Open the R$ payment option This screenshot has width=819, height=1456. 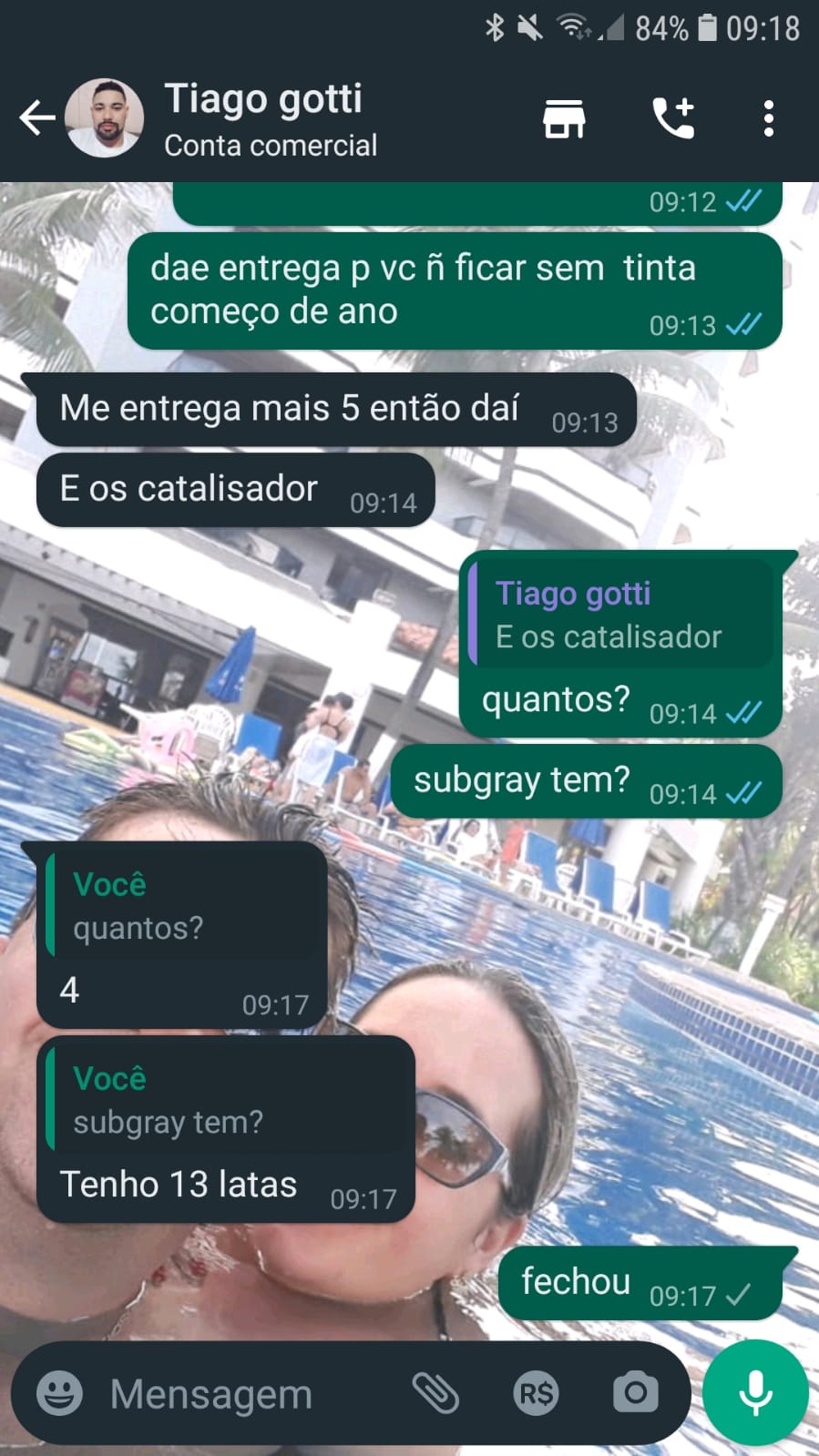pos(536,1393)
